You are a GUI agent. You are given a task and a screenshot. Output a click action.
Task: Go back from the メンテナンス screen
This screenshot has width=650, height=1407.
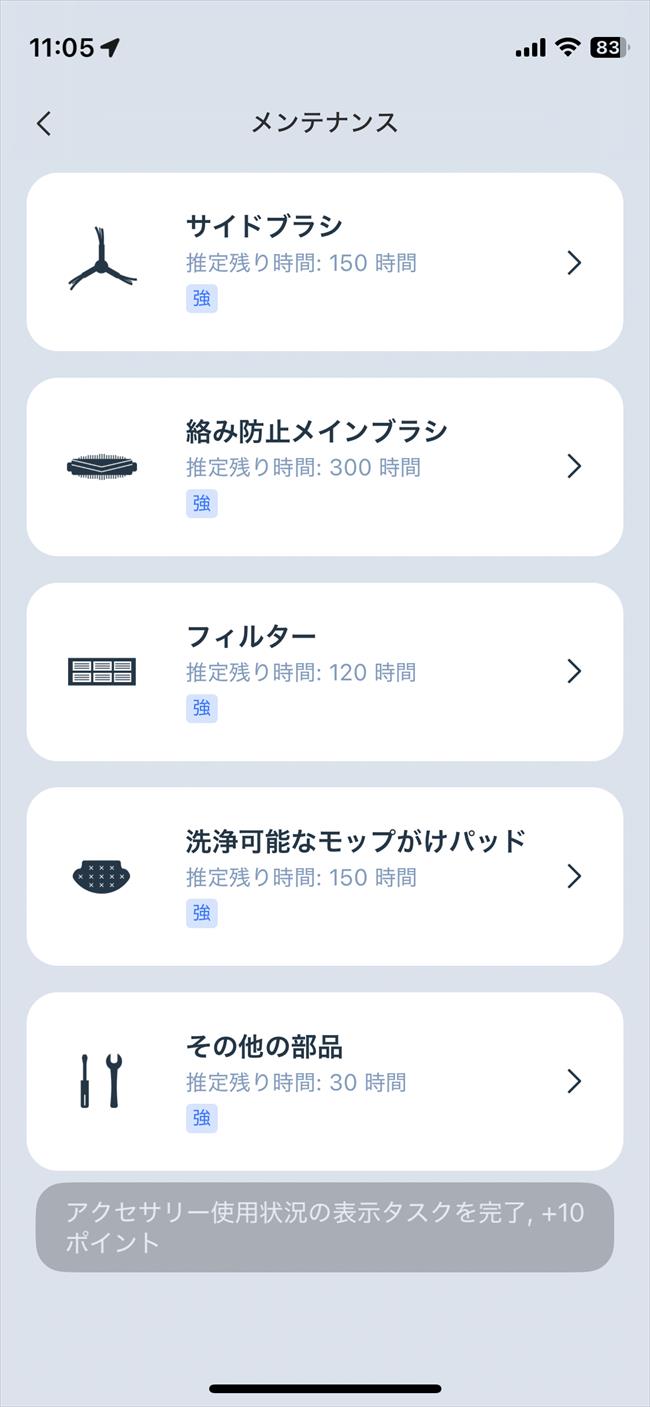[x=43, y=123]
